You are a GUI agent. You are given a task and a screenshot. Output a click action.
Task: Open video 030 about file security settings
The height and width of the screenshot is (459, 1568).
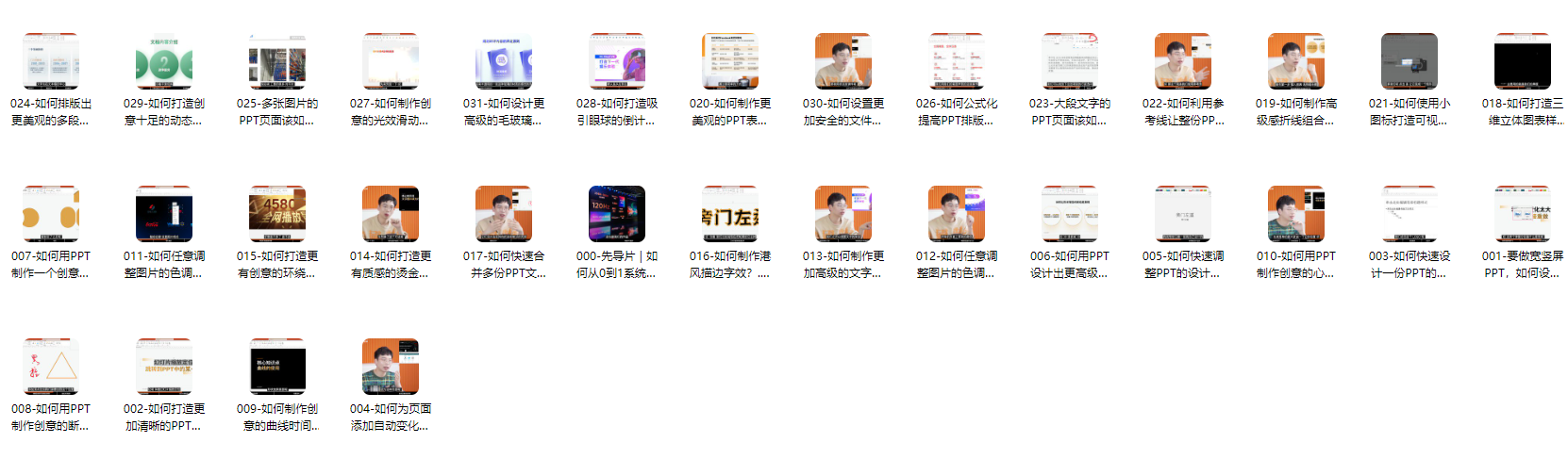point(843,62)
